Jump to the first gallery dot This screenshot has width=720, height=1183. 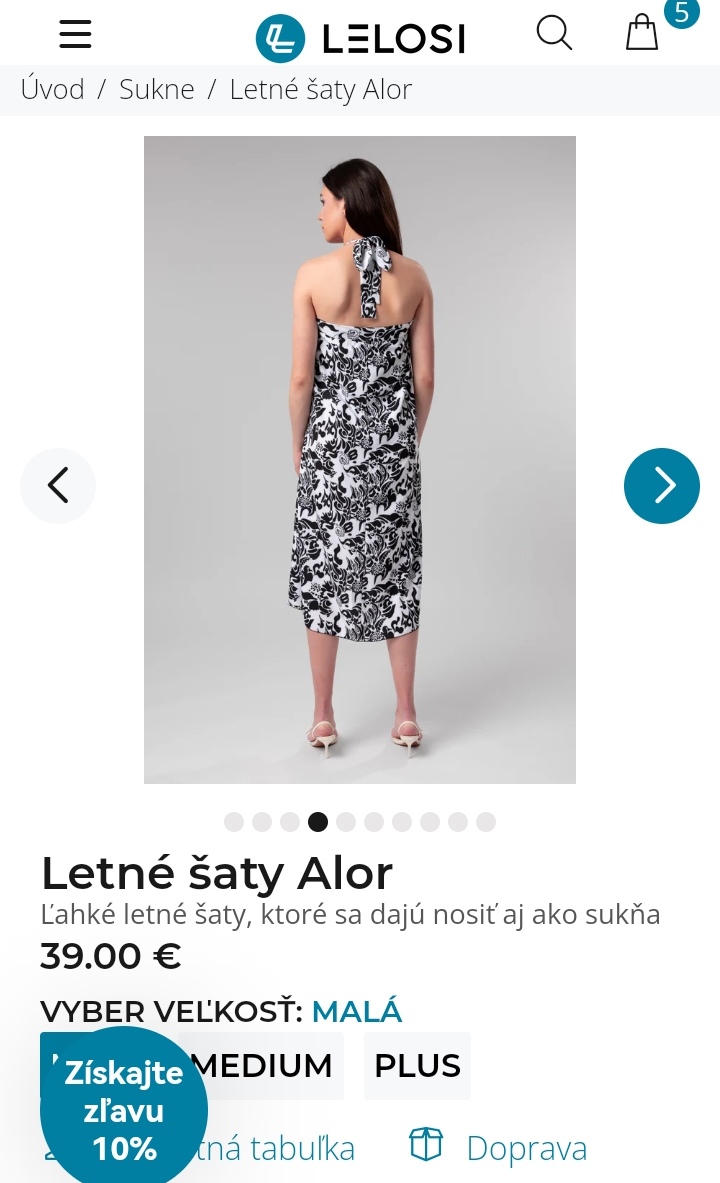click(234, 822)
